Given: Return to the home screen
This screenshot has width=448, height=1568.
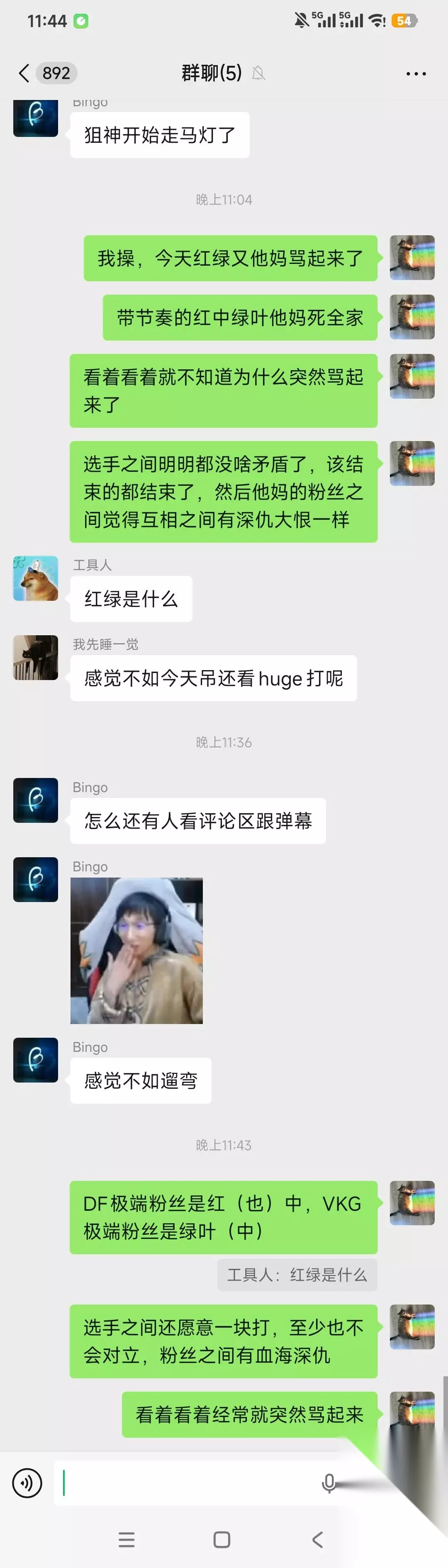Looking at the screenshot, I should tap(222, 1539).
